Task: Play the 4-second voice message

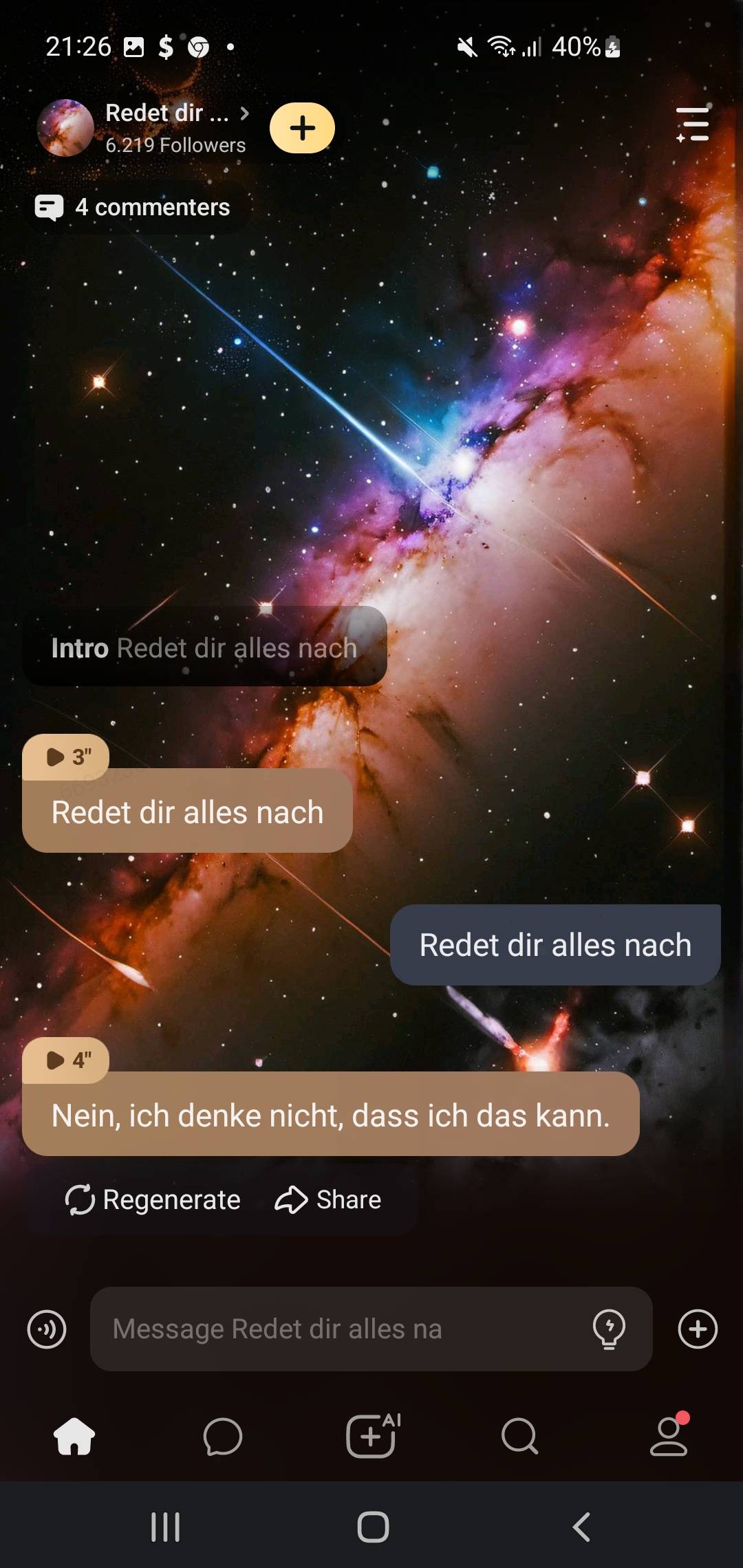Action: pos(66,1060)
